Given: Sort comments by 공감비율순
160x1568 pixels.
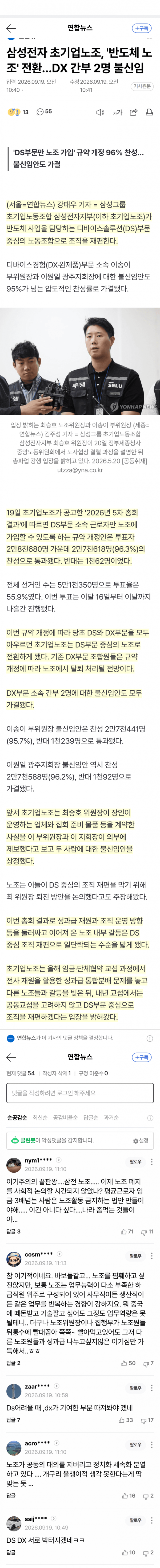Looking at the screenshot, I should [65, 1118].
